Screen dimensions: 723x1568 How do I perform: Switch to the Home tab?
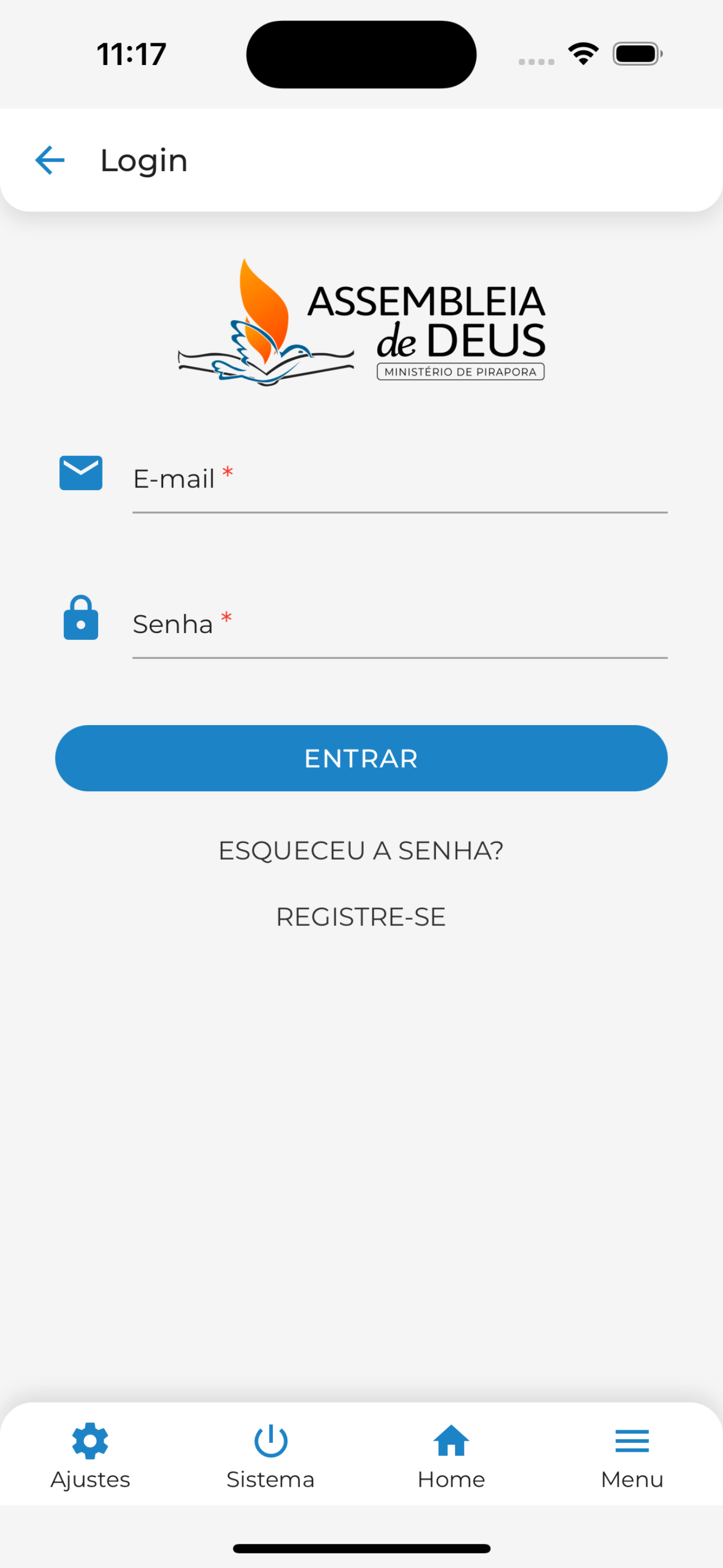tap(452, 1481)
